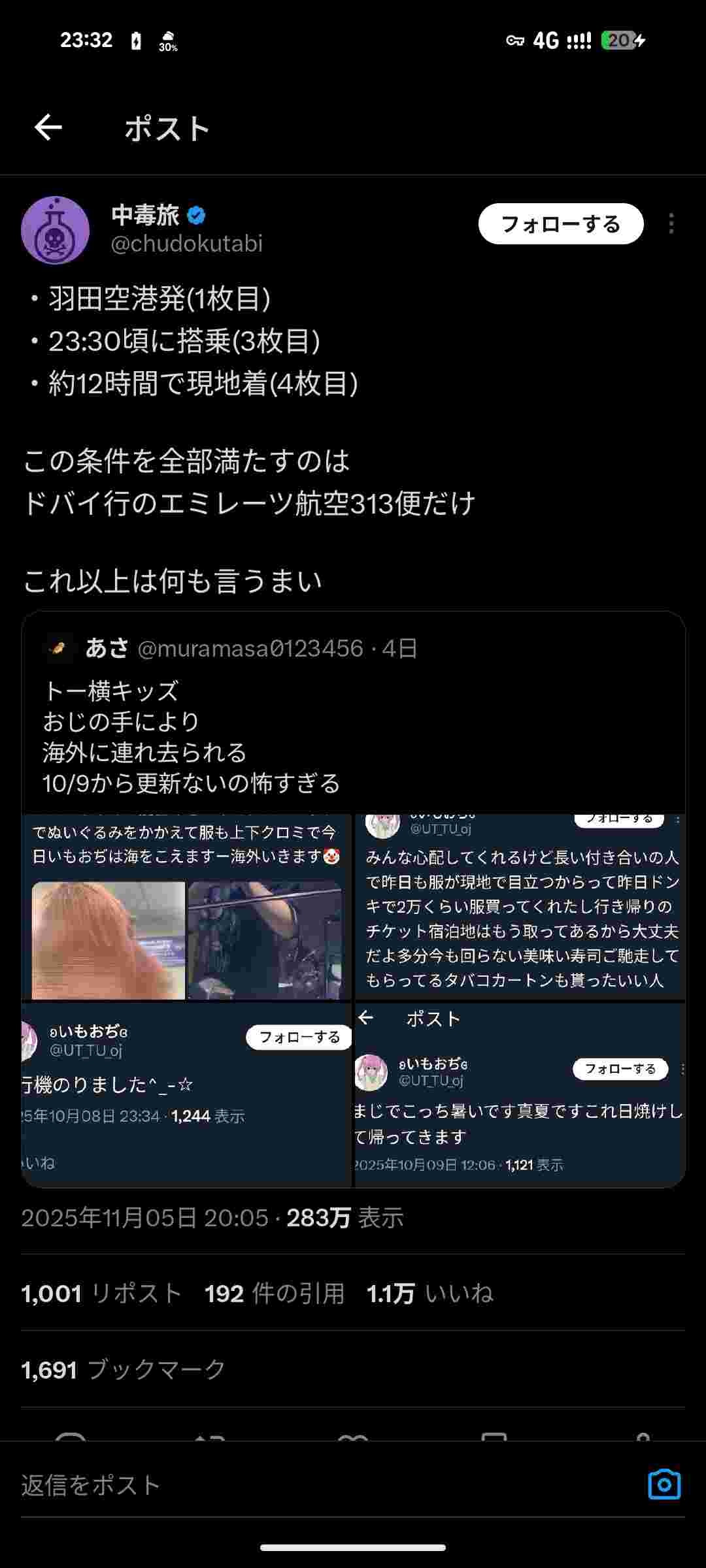Tap the フォローする button for 中毒旅
Screen dimensions: 706x1568
(x=560, y=224)
